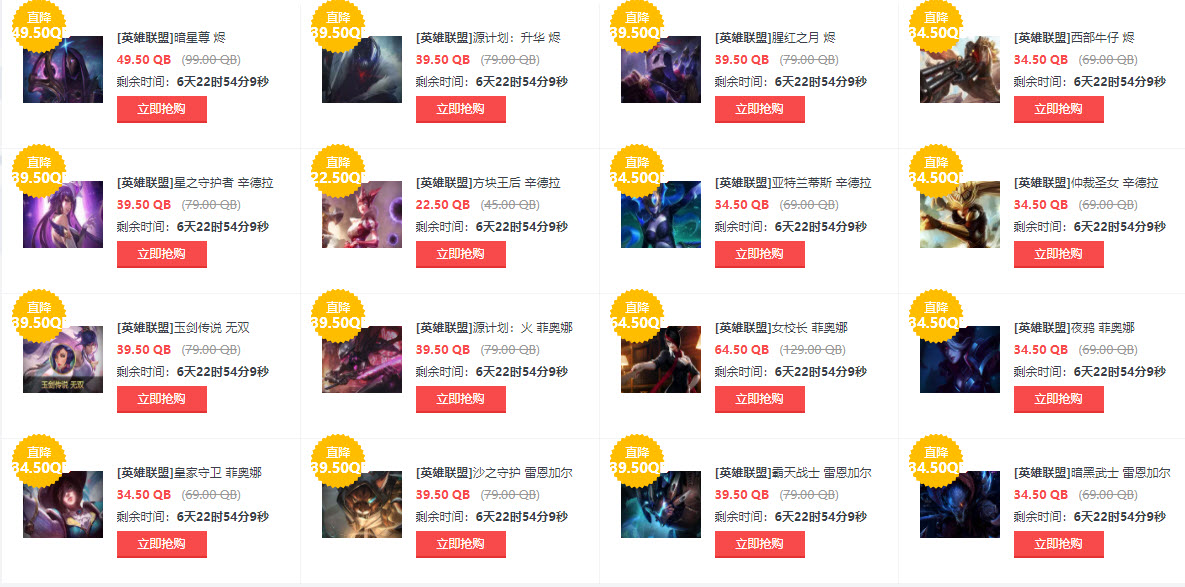
Task: Purchase 暗黑武士 雷恩加尔 via 立即抢购
Action: [1058, 544]
